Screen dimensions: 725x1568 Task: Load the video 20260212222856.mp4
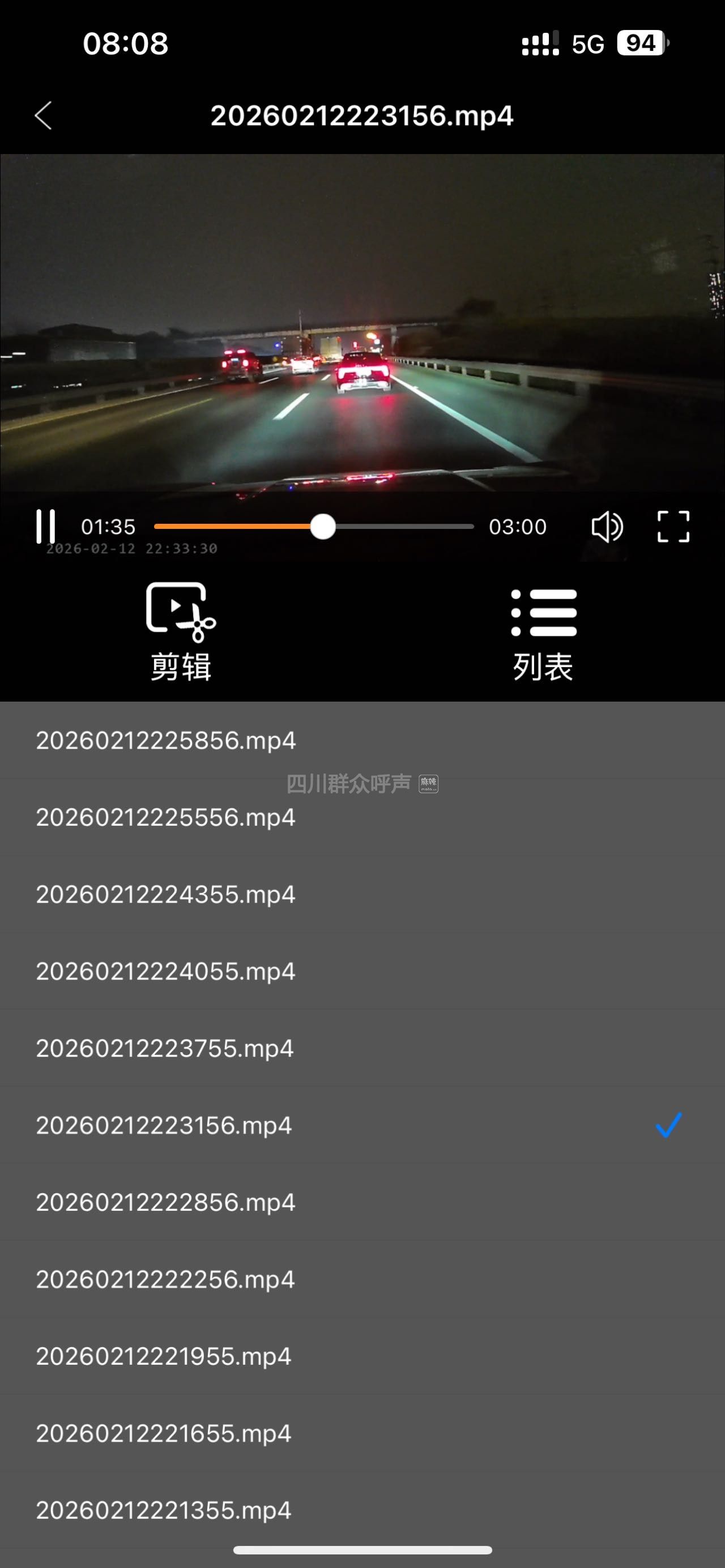tap(165, 1203)
